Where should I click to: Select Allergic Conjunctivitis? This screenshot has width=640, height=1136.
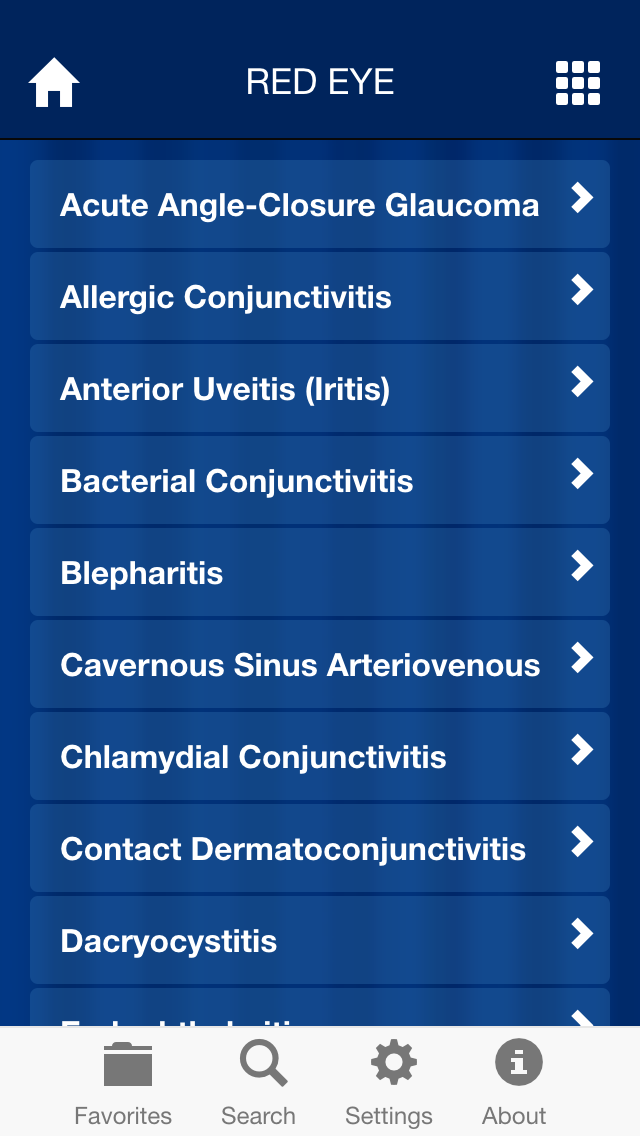320,297
